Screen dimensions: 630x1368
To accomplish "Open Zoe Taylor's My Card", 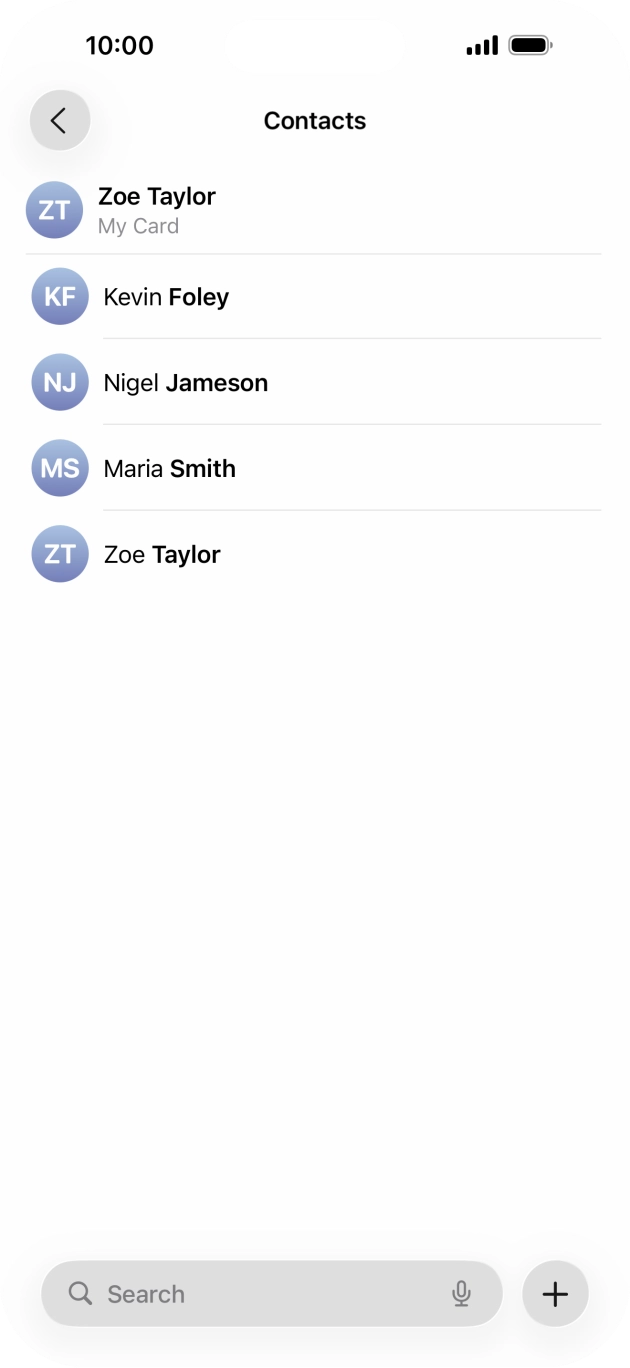I will [x=314, y=210].
